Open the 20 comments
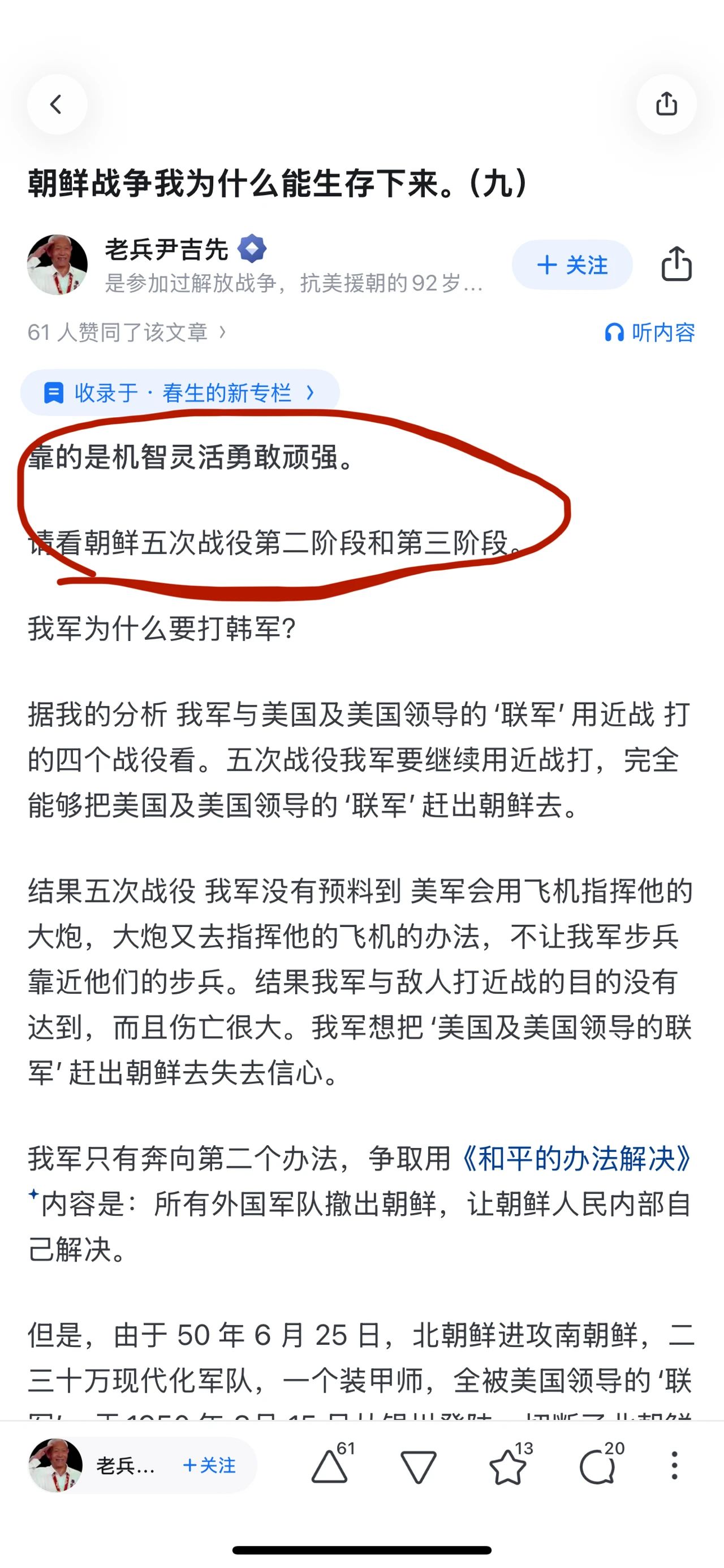This screenshot has height=1568, width=724. [x=597, y=1466]
